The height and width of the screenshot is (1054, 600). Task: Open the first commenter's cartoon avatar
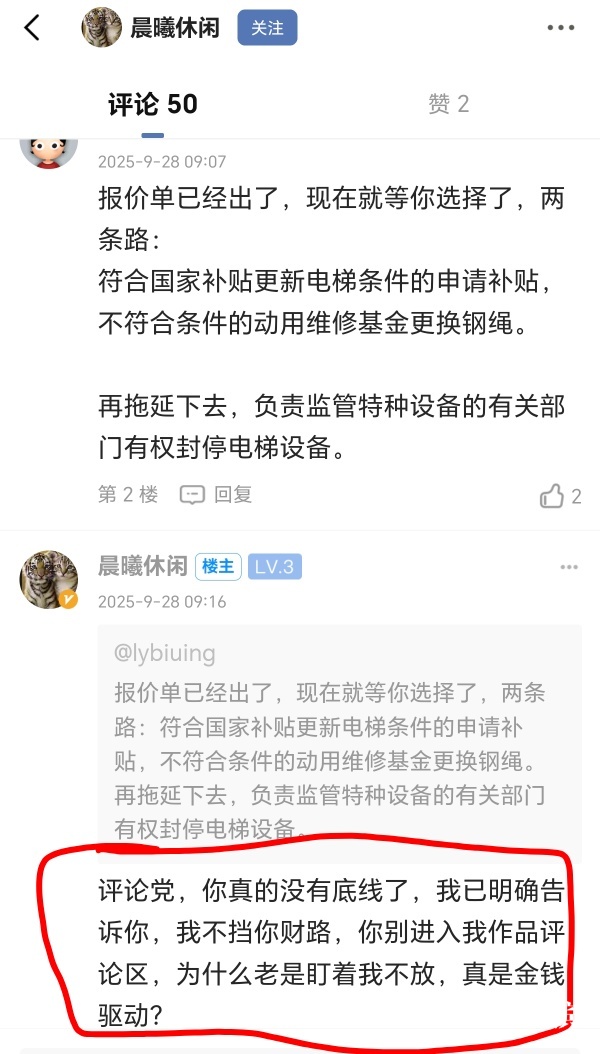tap(49, 150)
